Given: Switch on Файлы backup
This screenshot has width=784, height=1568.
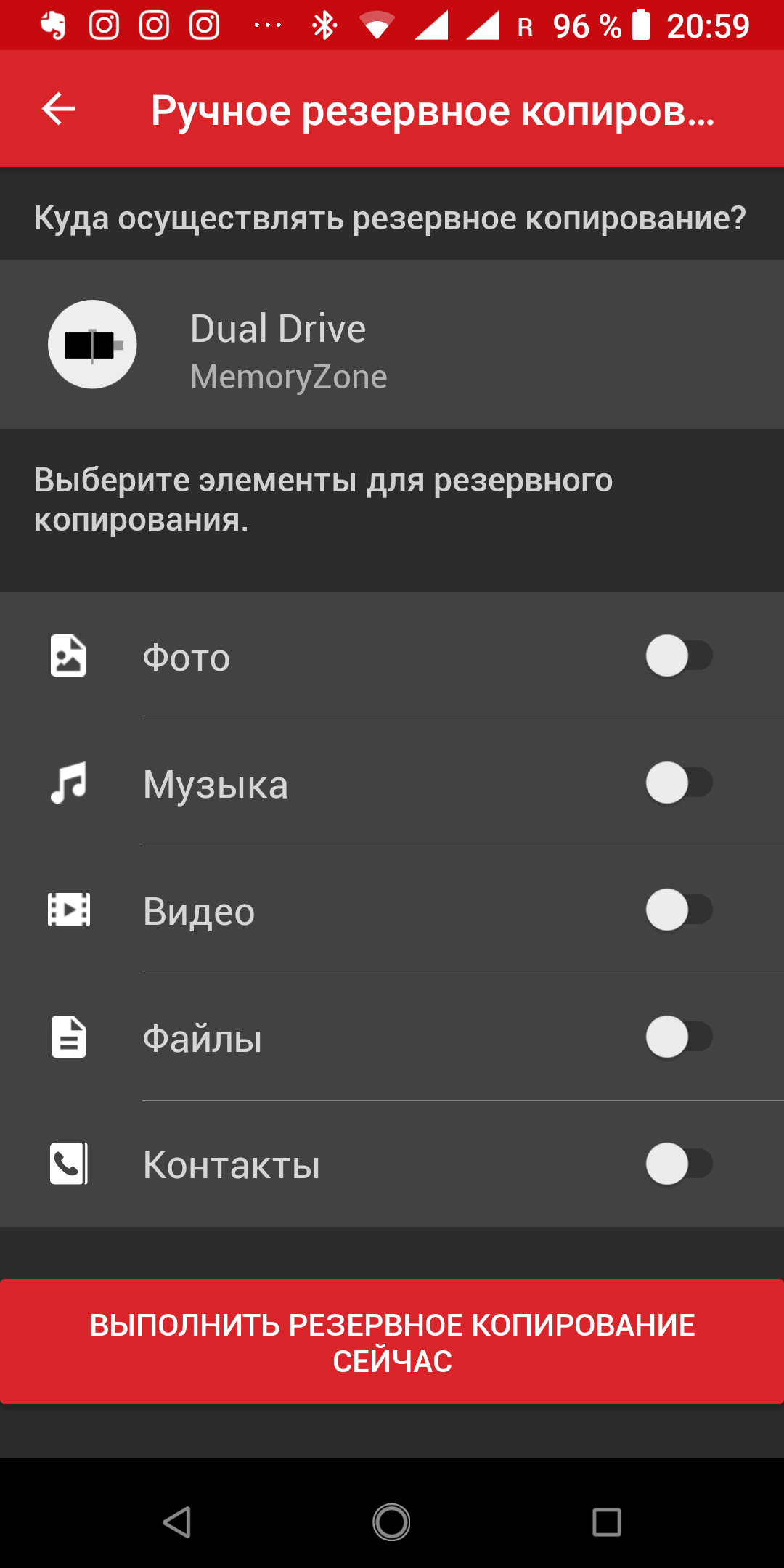Looking at the screenshot, I should (678, 1037).
